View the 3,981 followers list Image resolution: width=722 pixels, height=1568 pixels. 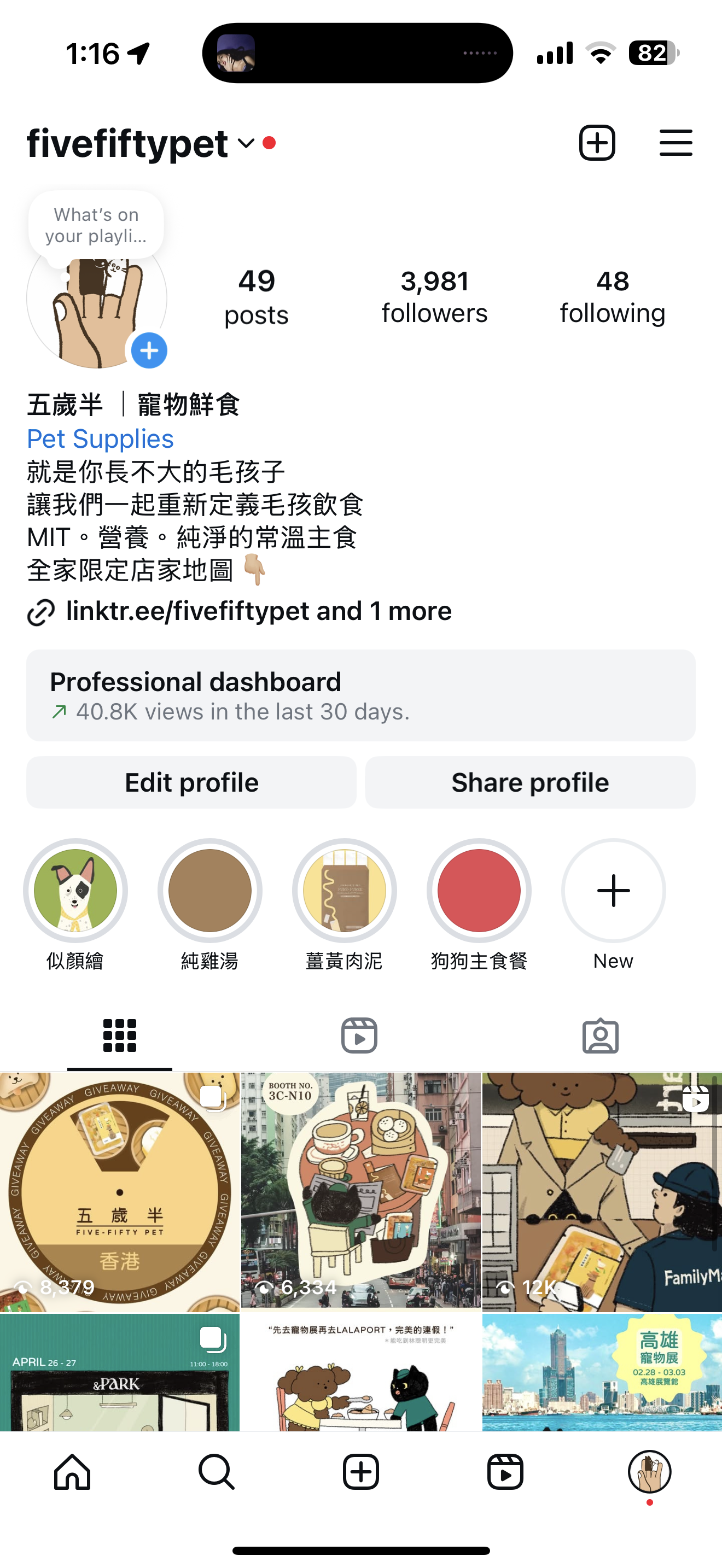click(x=435, y=297)
